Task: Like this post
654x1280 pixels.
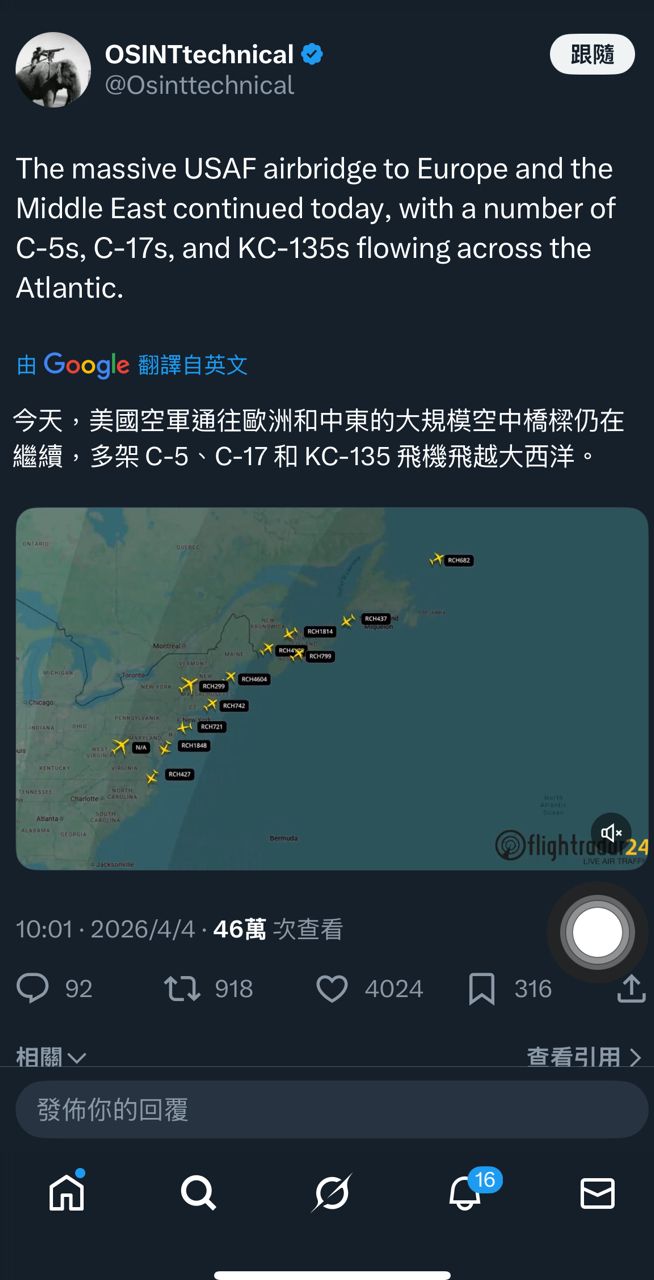Action: 332,989
